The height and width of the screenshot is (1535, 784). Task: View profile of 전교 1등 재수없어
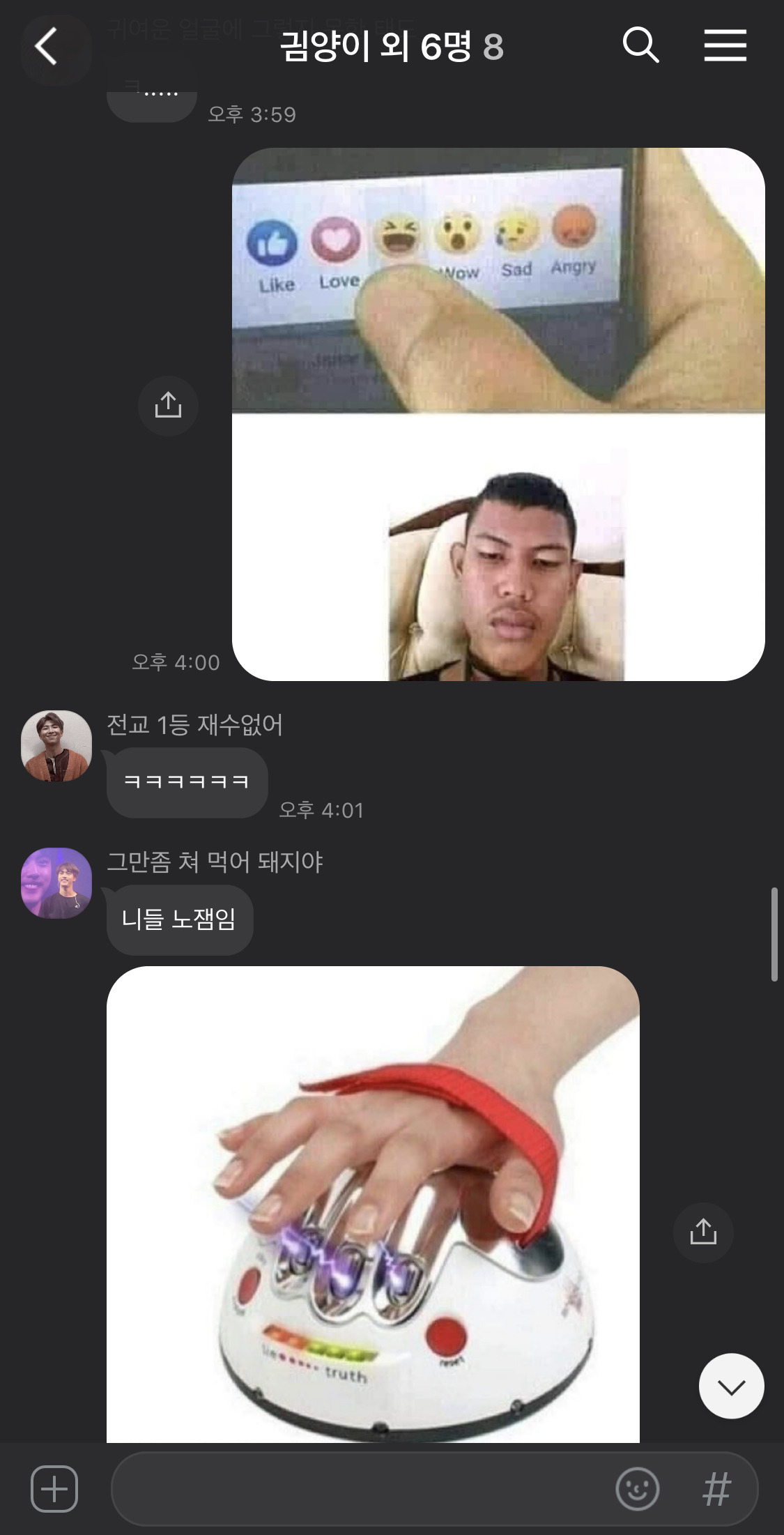click(x=56, y=746)
